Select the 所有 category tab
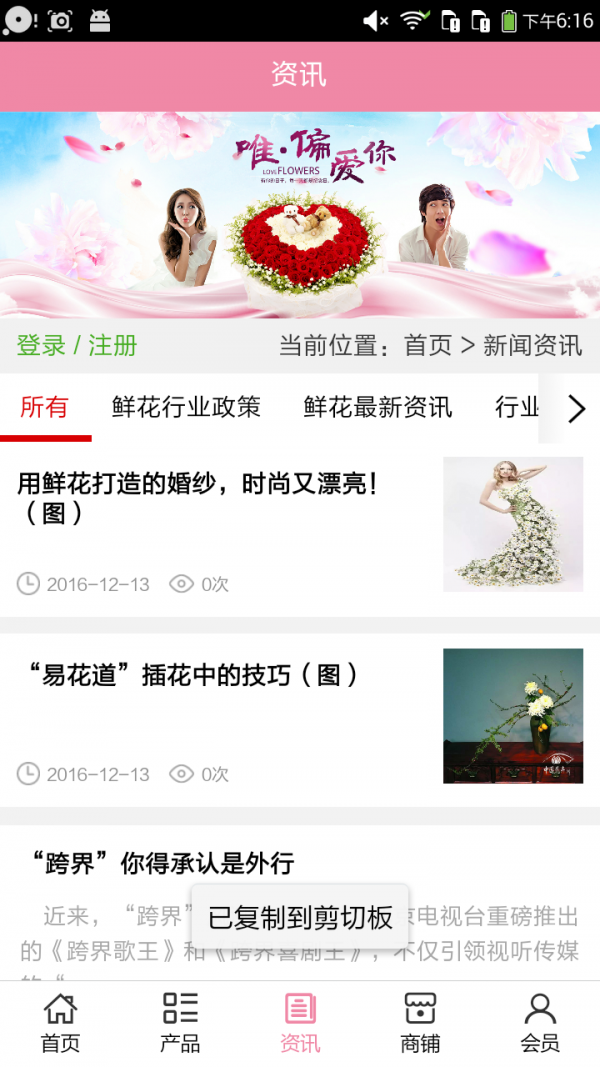Image resolution: width=600 pixels, height=1067 pixels. (x=45, y=407)
